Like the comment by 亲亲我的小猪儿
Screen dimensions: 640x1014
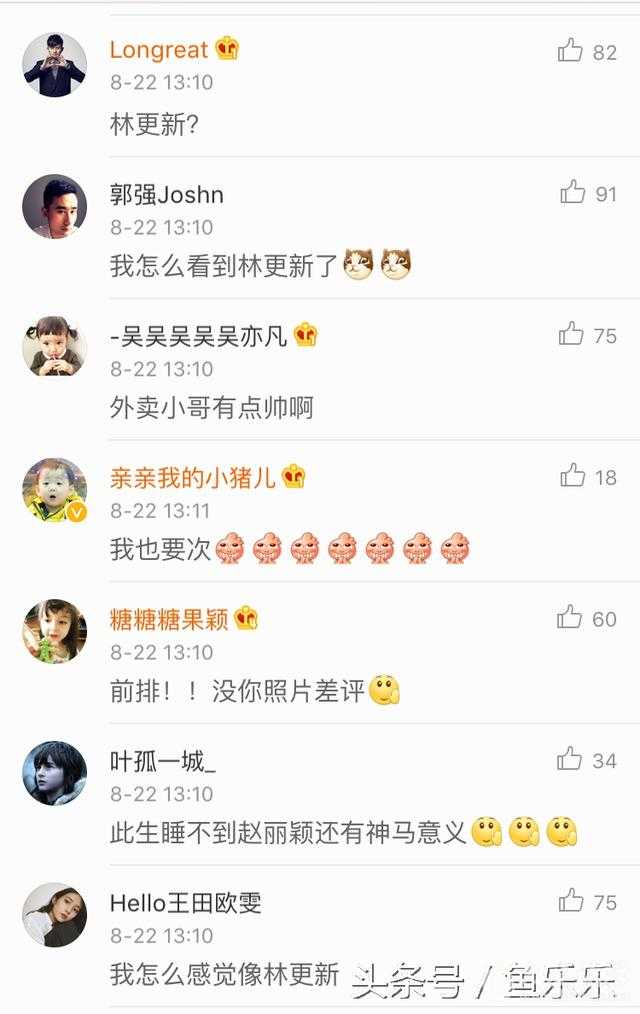573,476
